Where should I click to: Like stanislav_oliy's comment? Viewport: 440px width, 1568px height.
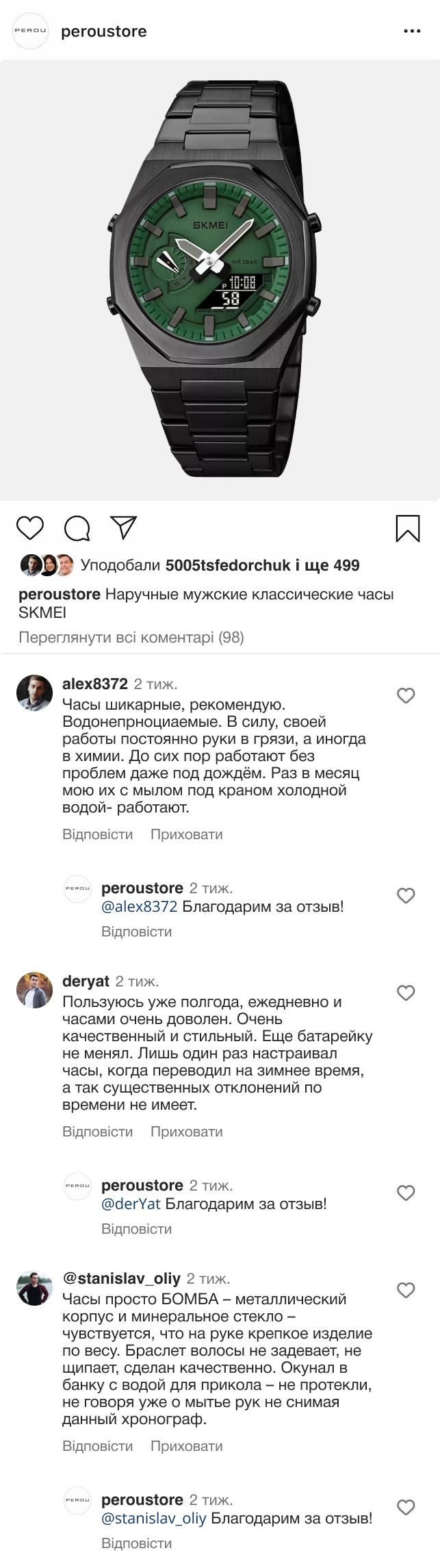pyautogui.click(x=406, y=1291)
